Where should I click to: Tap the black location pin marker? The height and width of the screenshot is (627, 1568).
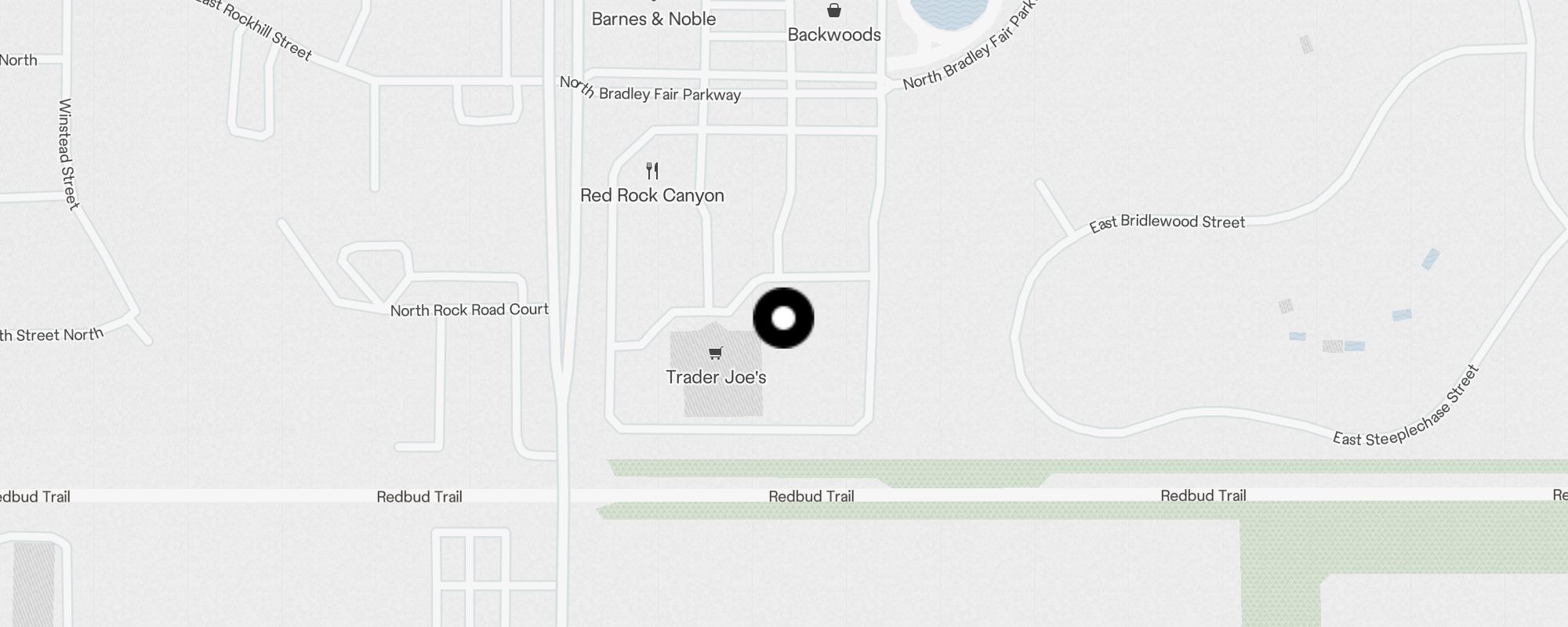(x=783, y=318)
